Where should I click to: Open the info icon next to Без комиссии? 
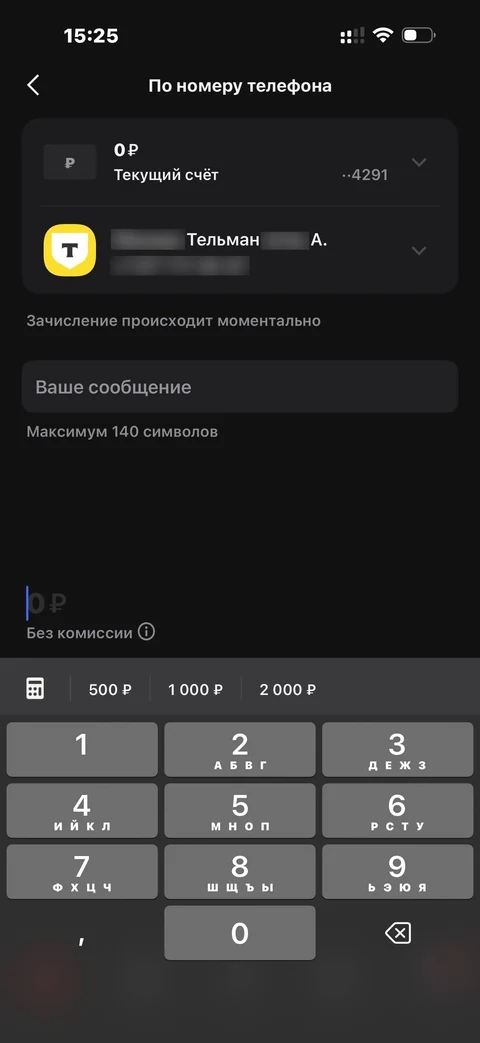coord(146,631)
